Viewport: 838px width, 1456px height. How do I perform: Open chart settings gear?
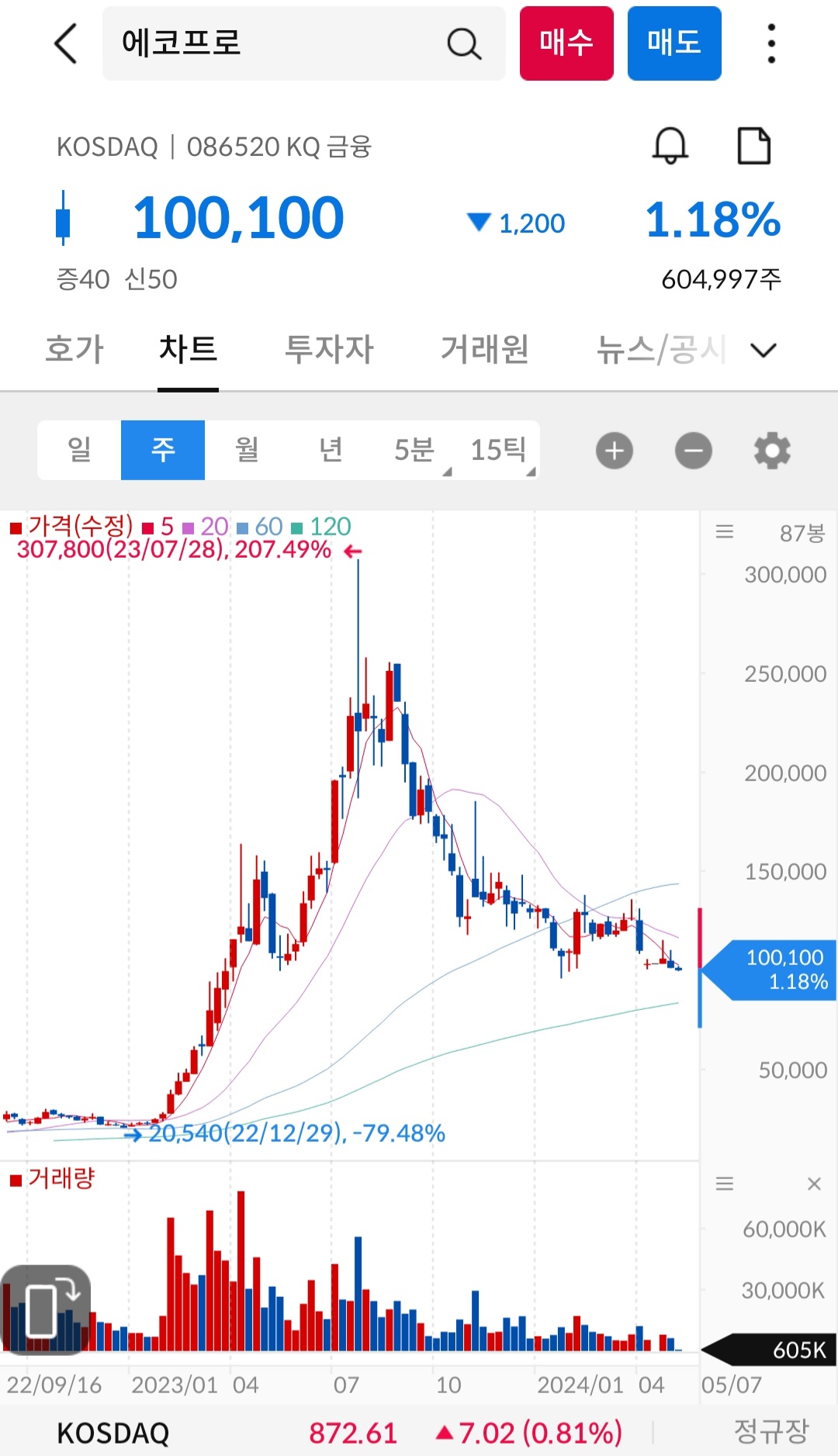pyautogui.click(x=772, y=451)
